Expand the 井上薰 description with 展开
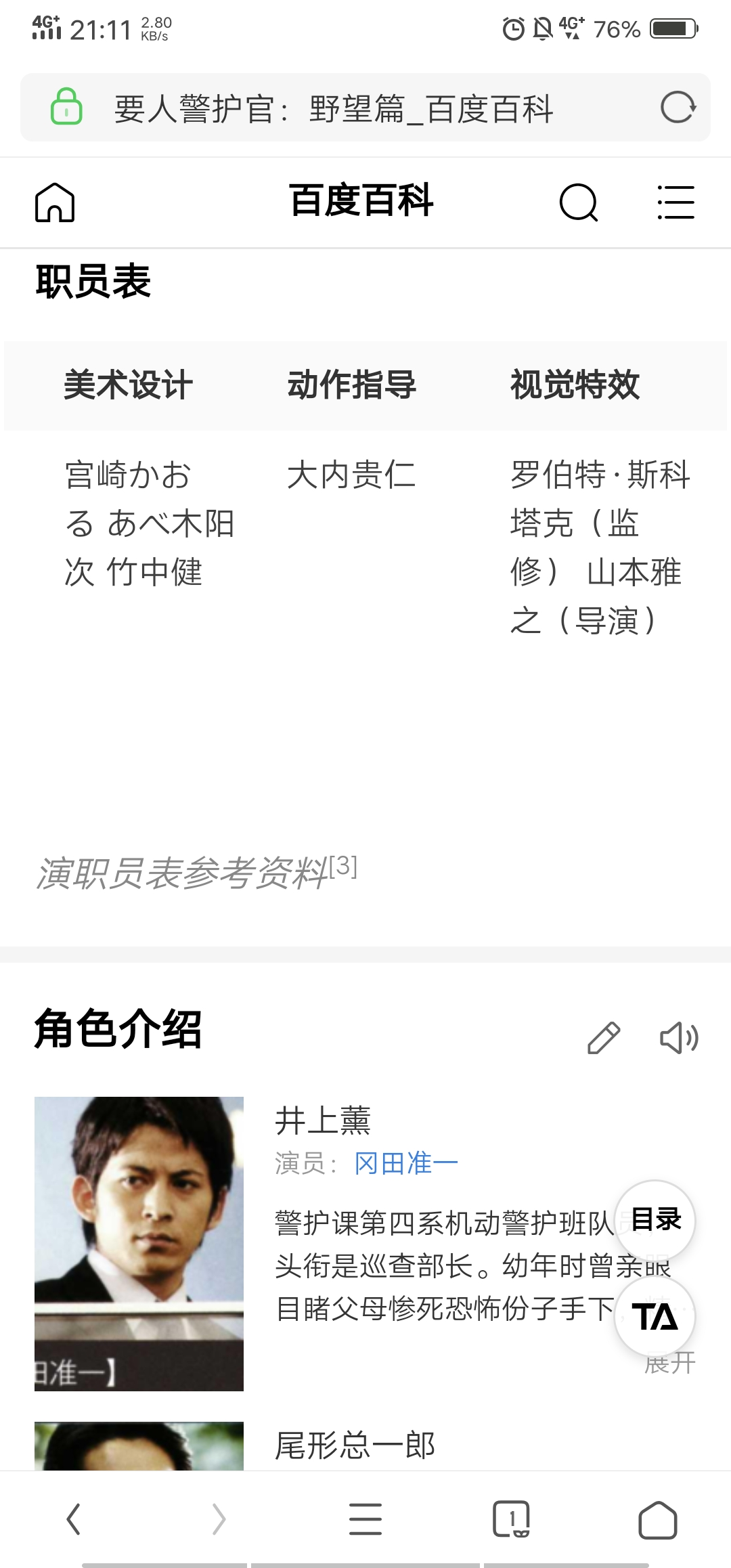This screenshot has height=1568, width=731. pyautogui.click(x=669, y=1364)
